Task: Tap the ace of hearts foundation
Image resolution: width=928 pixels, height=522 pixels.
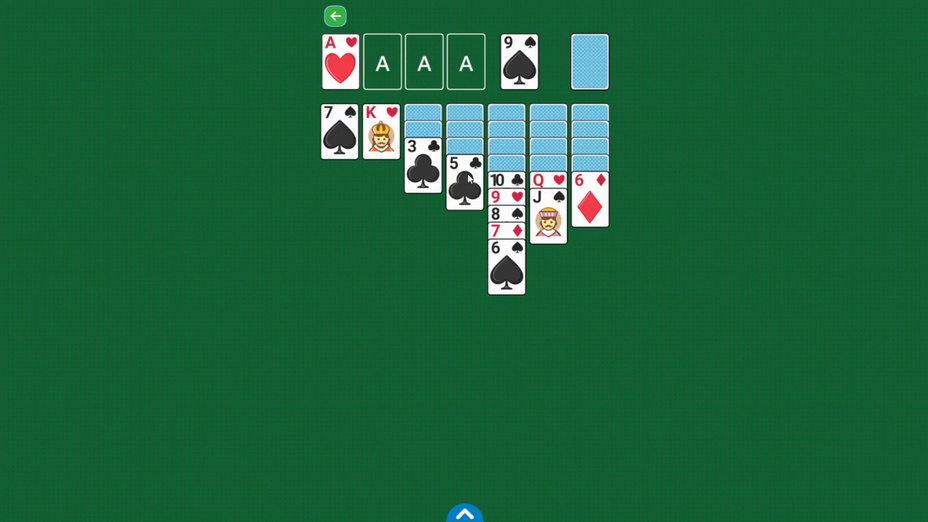Action: 340,62
